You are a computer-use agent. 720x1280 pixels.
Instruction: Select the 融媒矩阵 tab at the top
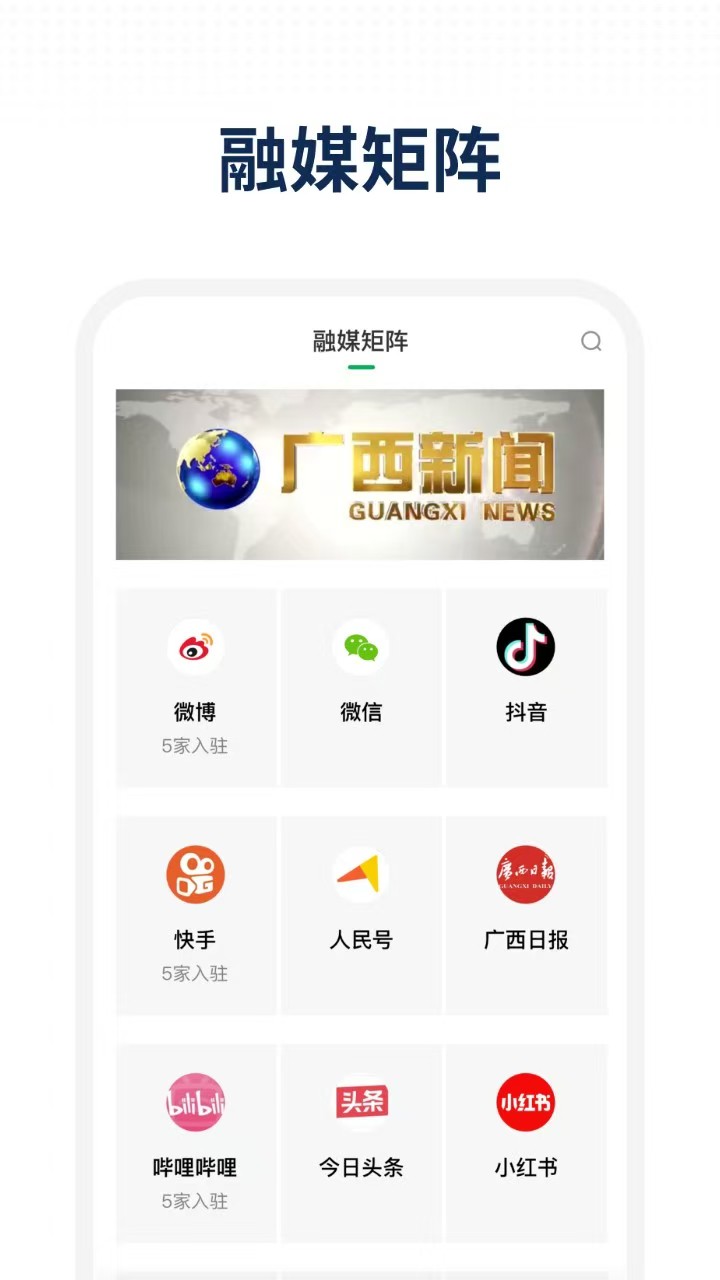pos(360,341)
